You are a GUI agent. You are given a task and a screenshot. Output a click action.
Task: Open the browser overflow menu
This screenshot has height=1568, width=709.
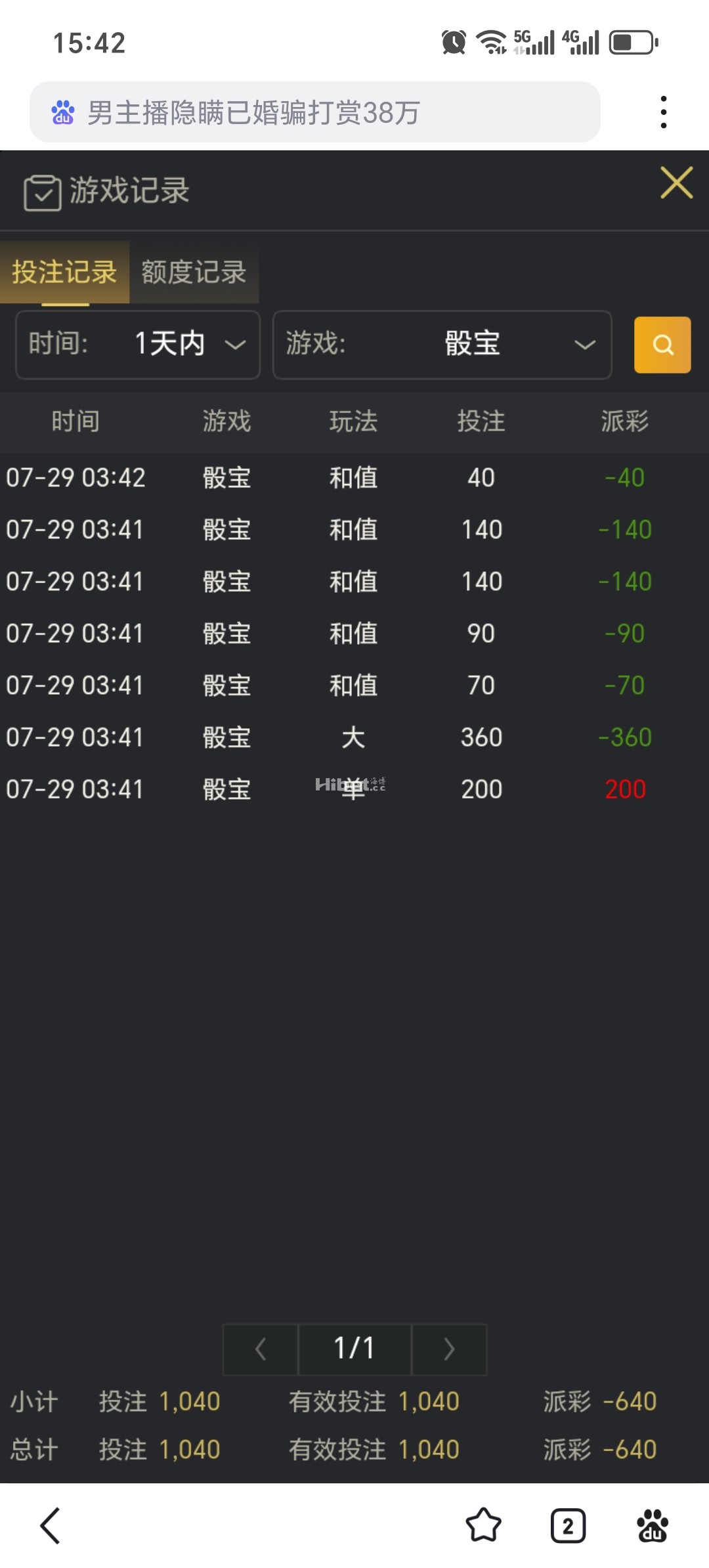(664, 112)
